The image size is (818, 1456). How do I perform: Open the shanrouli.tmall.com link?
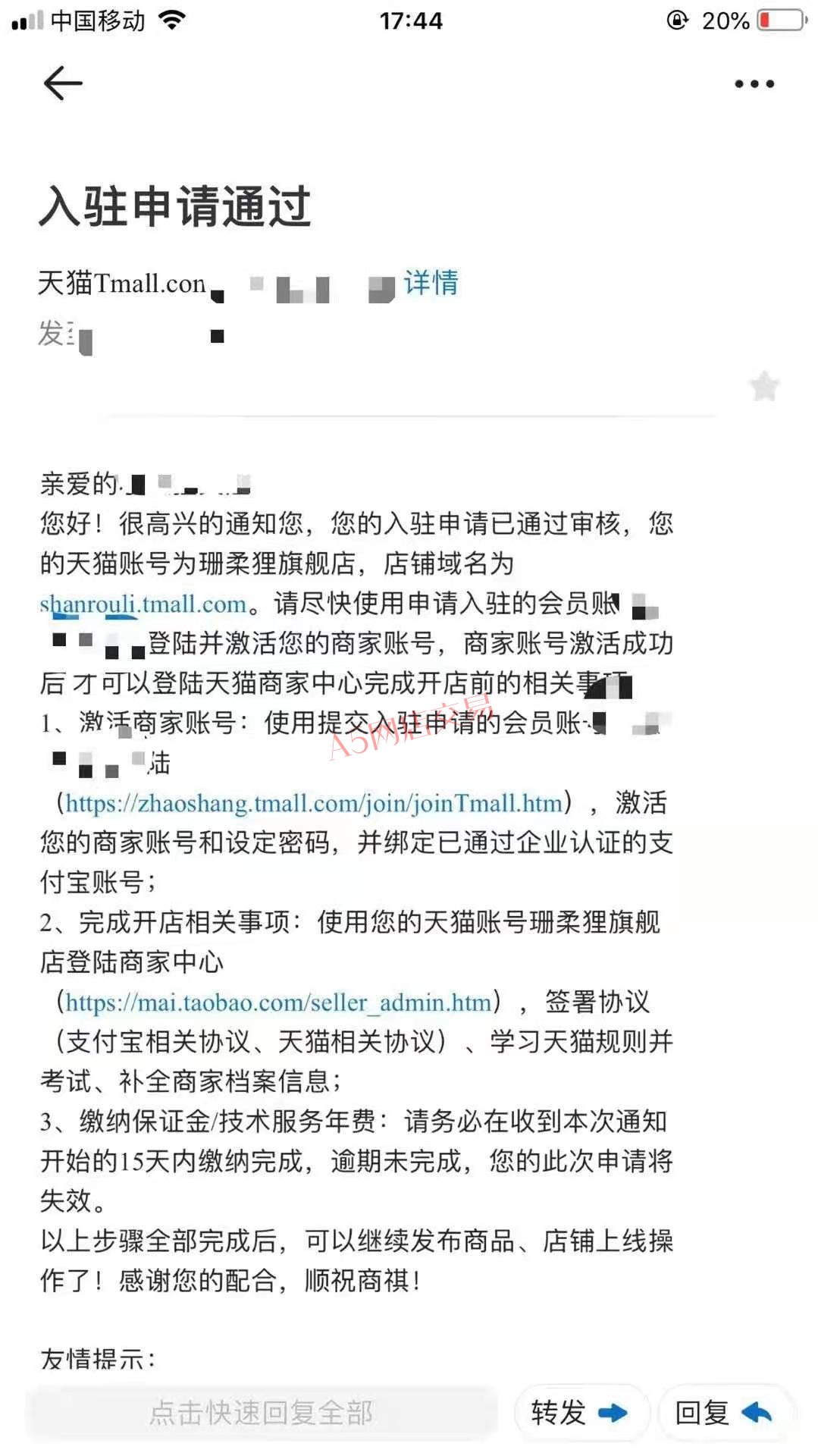point(143,604)
